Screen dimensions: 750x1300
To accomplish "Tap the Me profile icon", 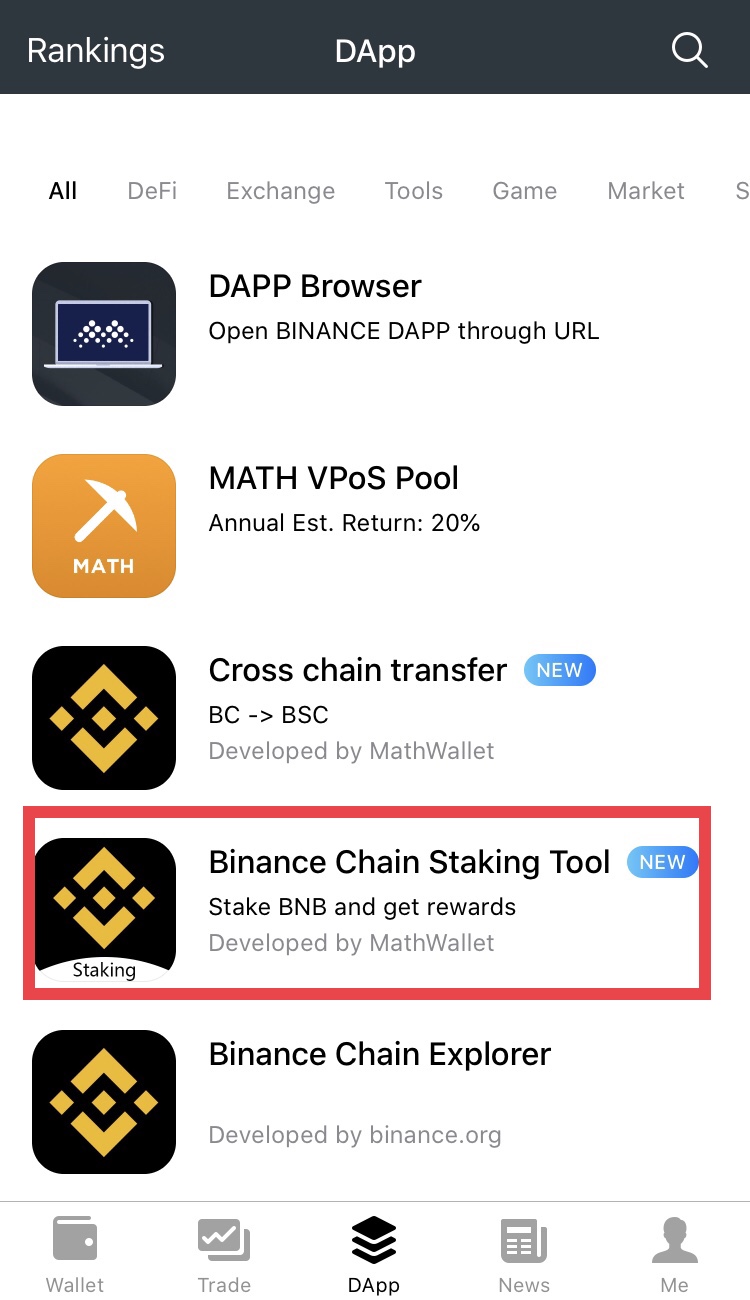I will [x=674, y=1239].
